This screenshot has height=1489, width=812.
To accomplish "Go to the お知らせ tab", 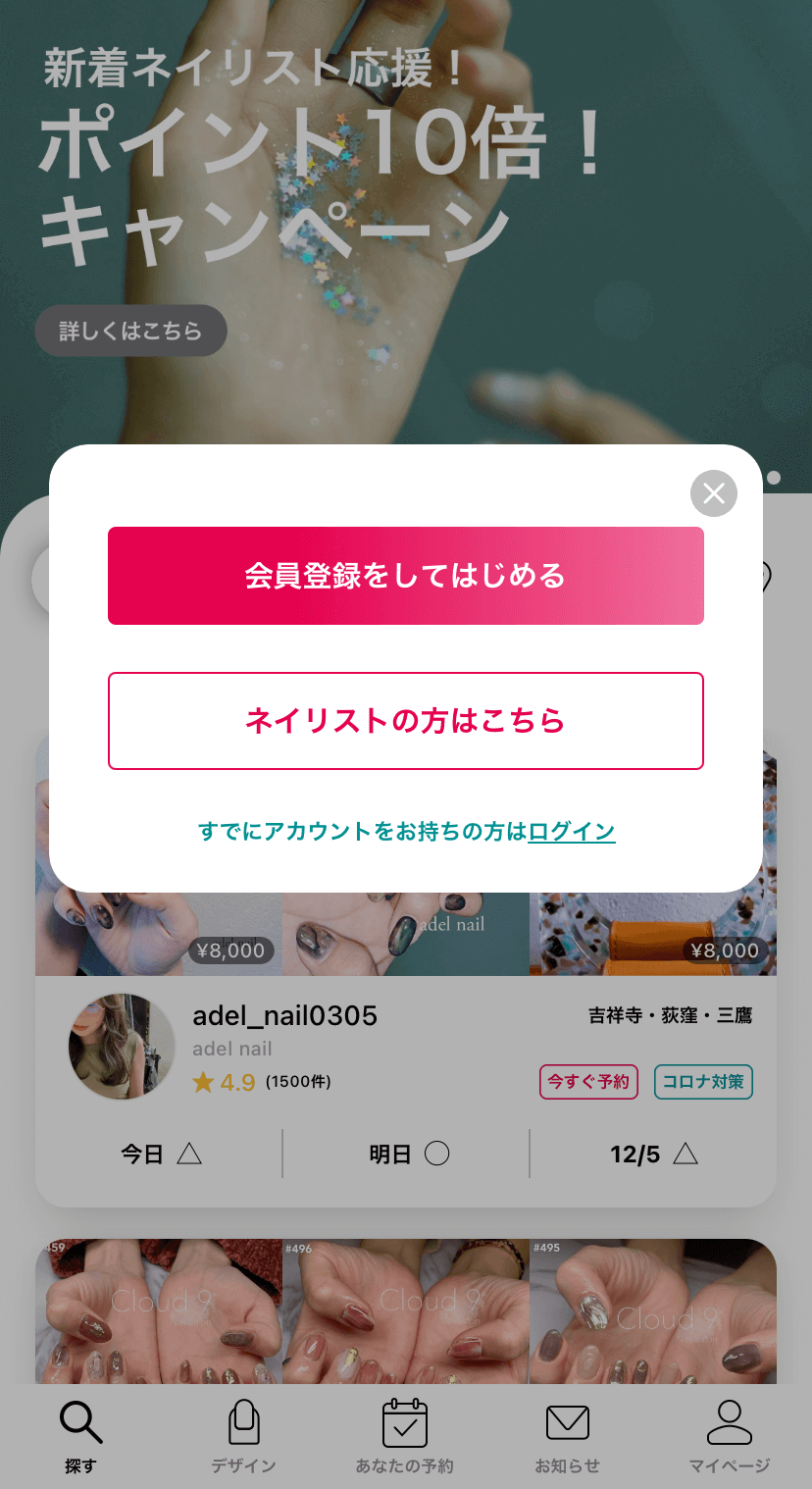I will pos(567,1435).
